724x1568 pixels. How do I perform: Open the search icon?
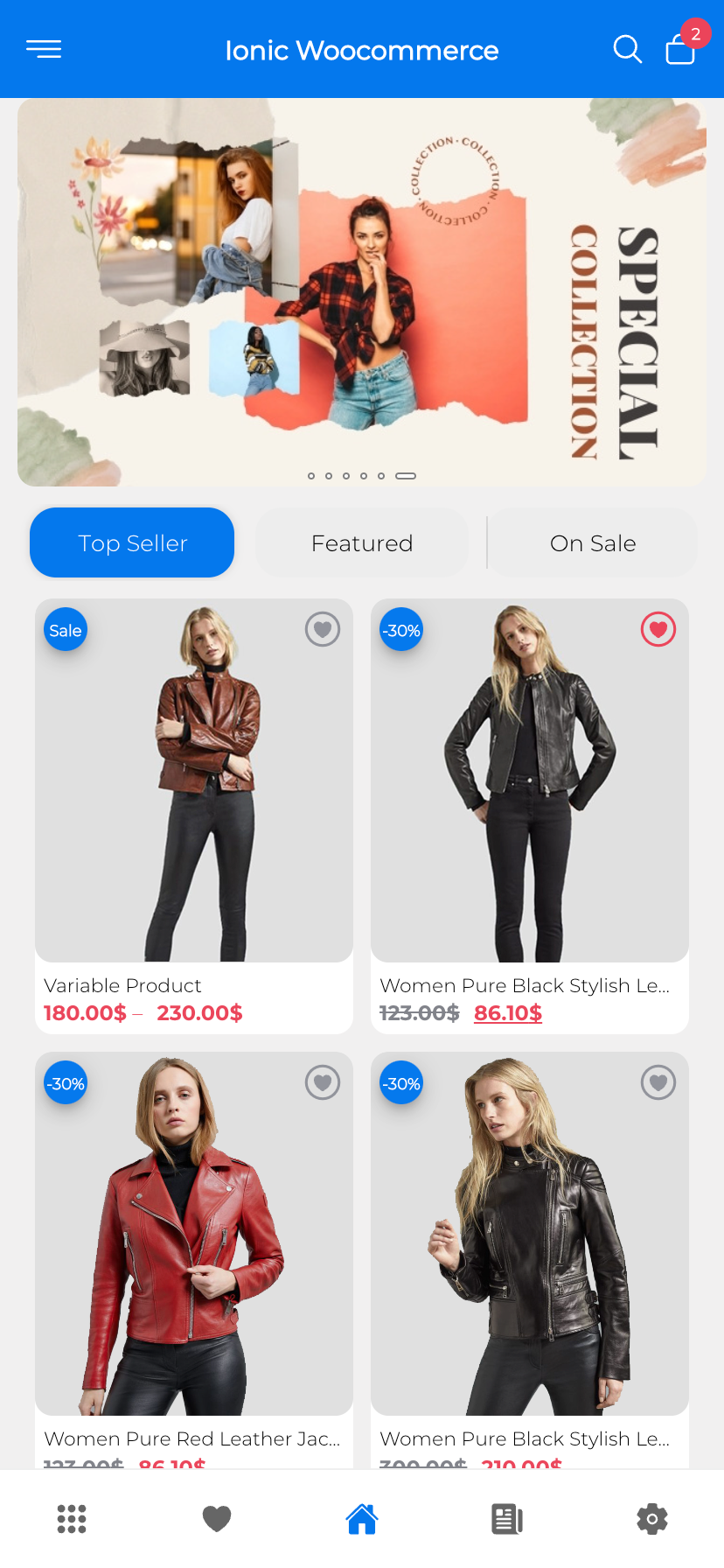click(627, 50)
